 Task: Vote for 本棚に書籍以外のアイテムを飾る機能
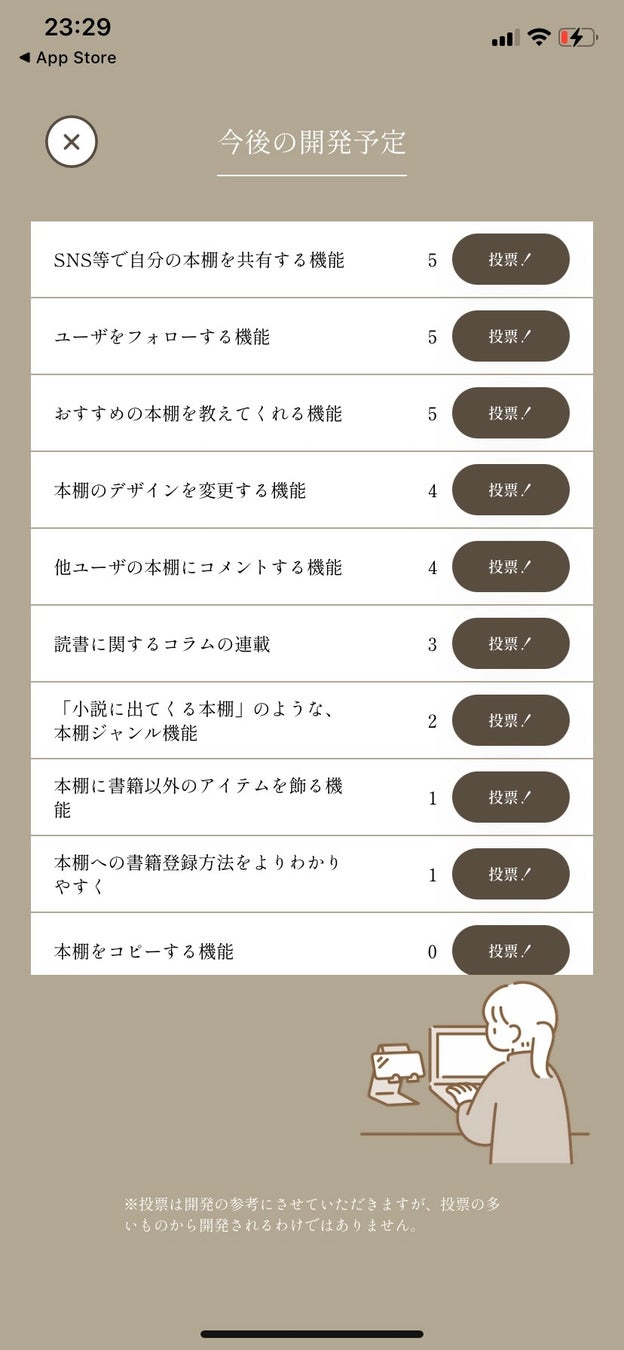click(x=510, y=797)
